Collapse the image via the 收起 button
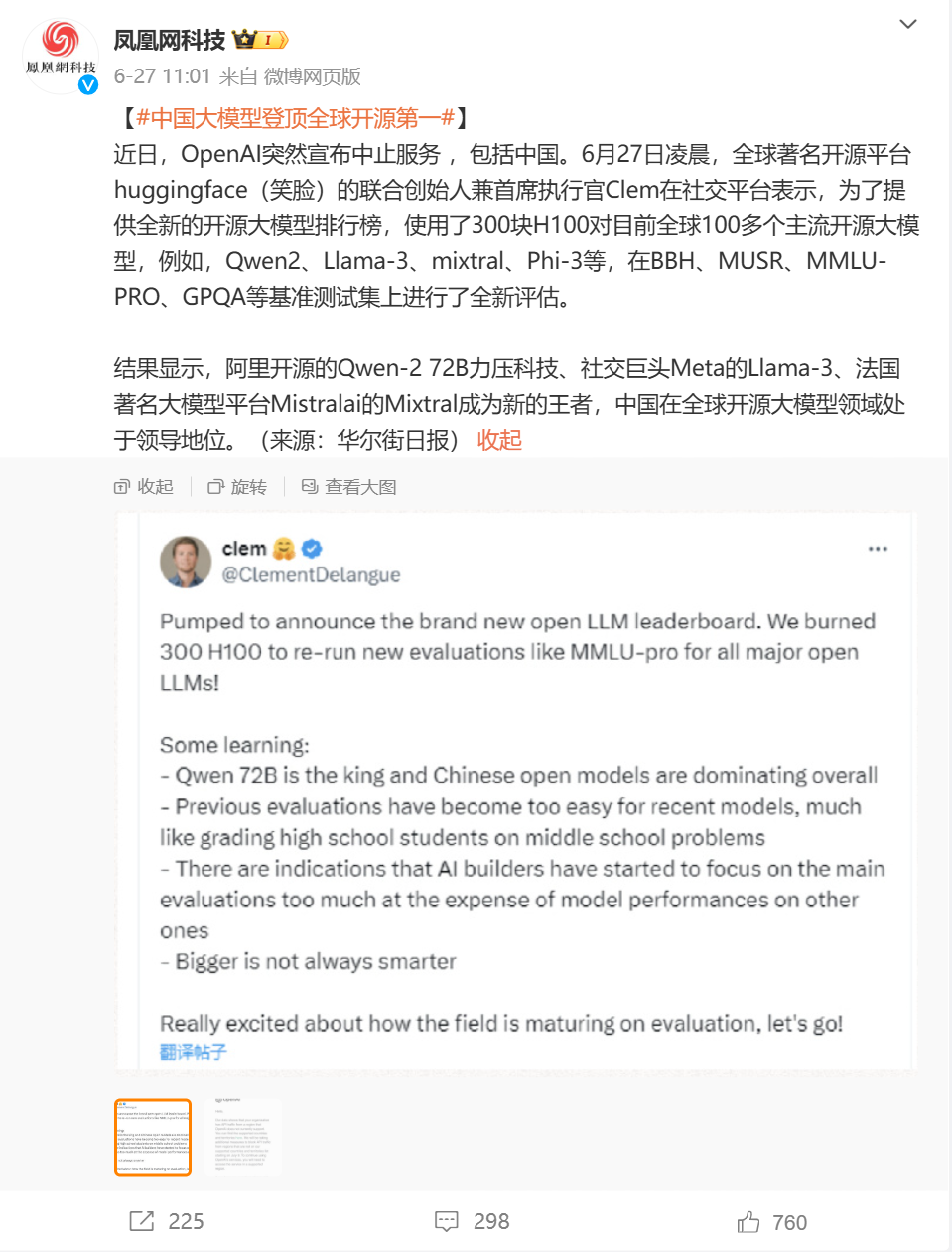This screenshot has width=952, height=1252. tap(144, 487)
